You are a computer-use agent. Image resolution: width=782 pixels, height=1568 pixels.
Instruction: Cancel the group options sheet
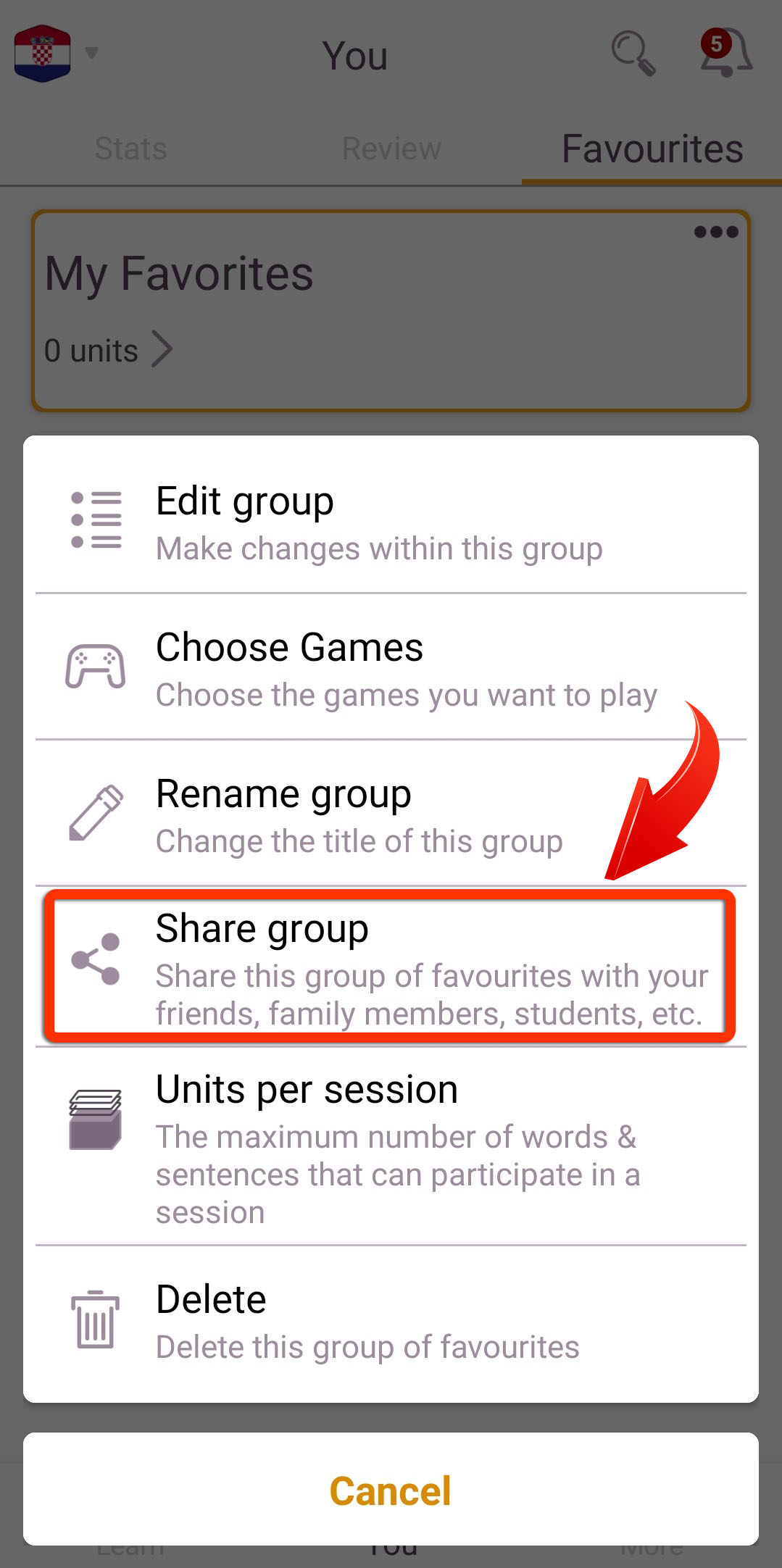pyautogui.click(x=391, y=1489)
